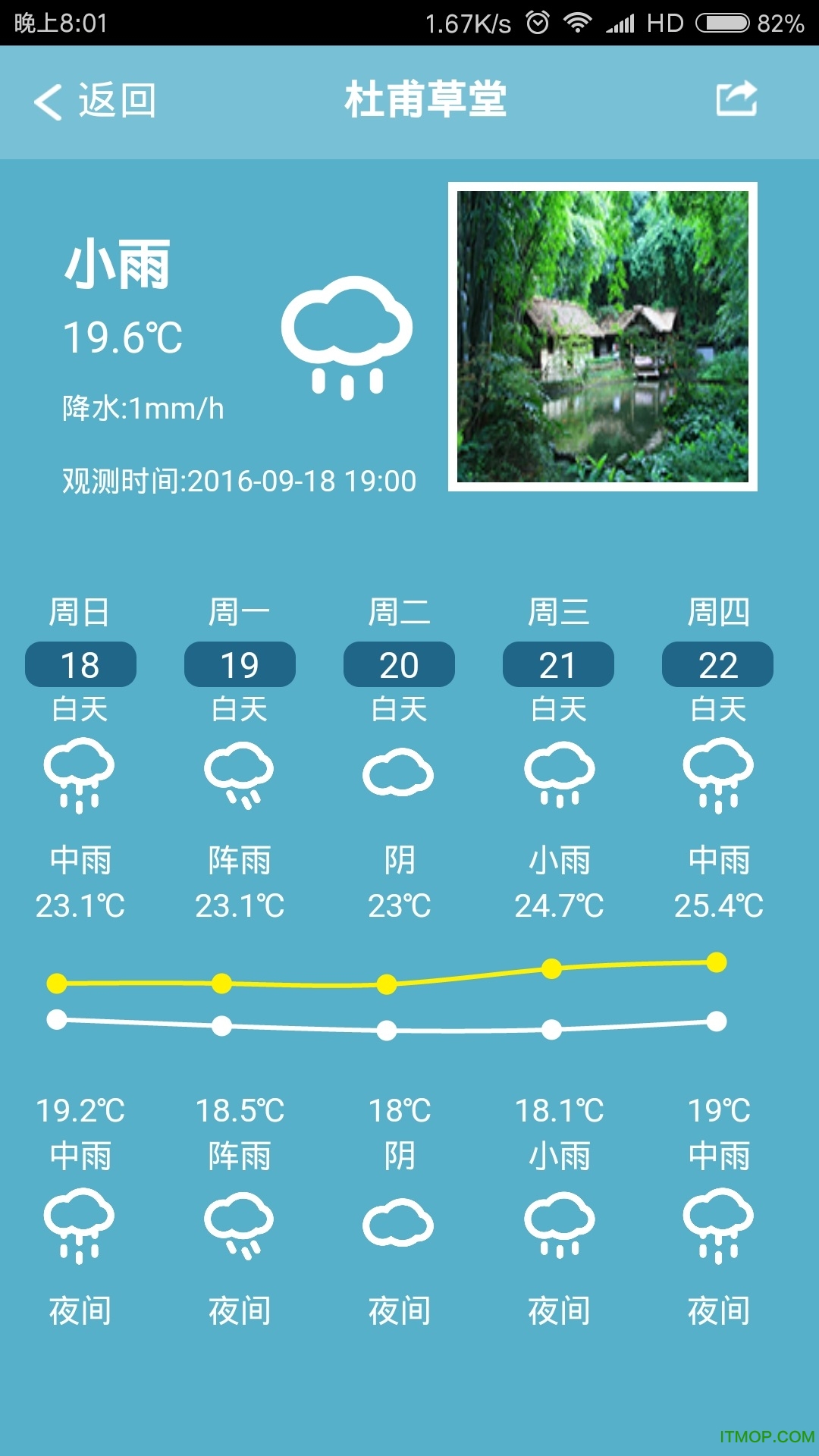The image size is (819, 1456).
Task: Share the 杜甫草堂 weather page
Action: (x=736, y=99)
